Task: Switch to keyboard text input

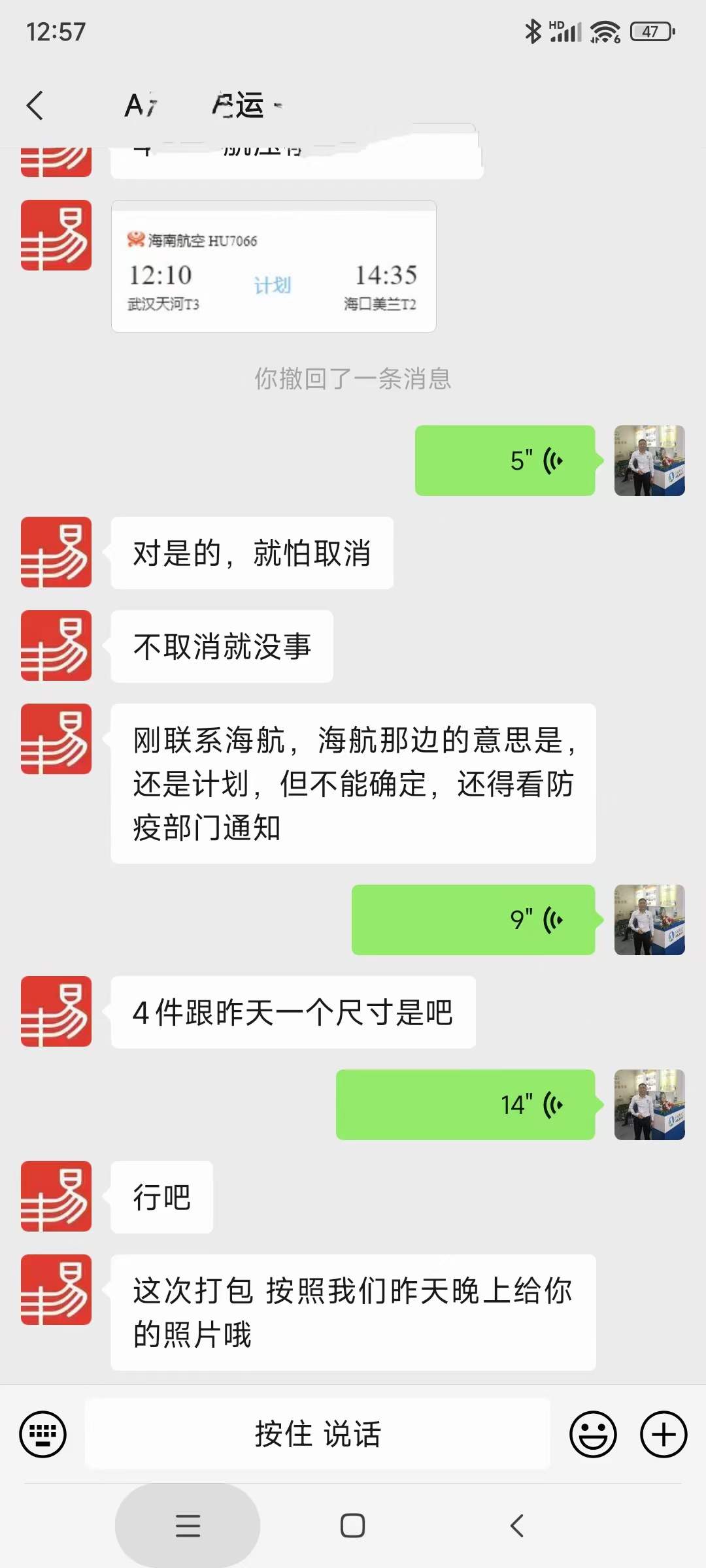Action: [x=43, y=1435]
